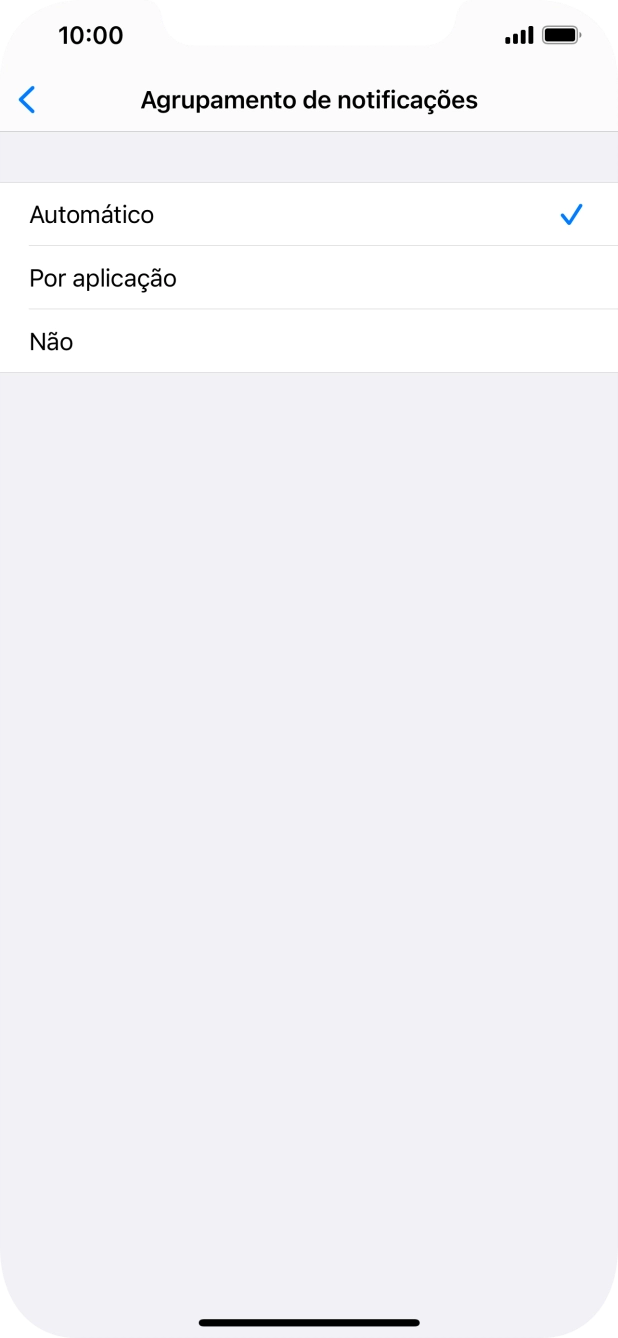Set notification grouping to Não
The height and width of the screenshot is (1338, 618).
pos(309,341)
